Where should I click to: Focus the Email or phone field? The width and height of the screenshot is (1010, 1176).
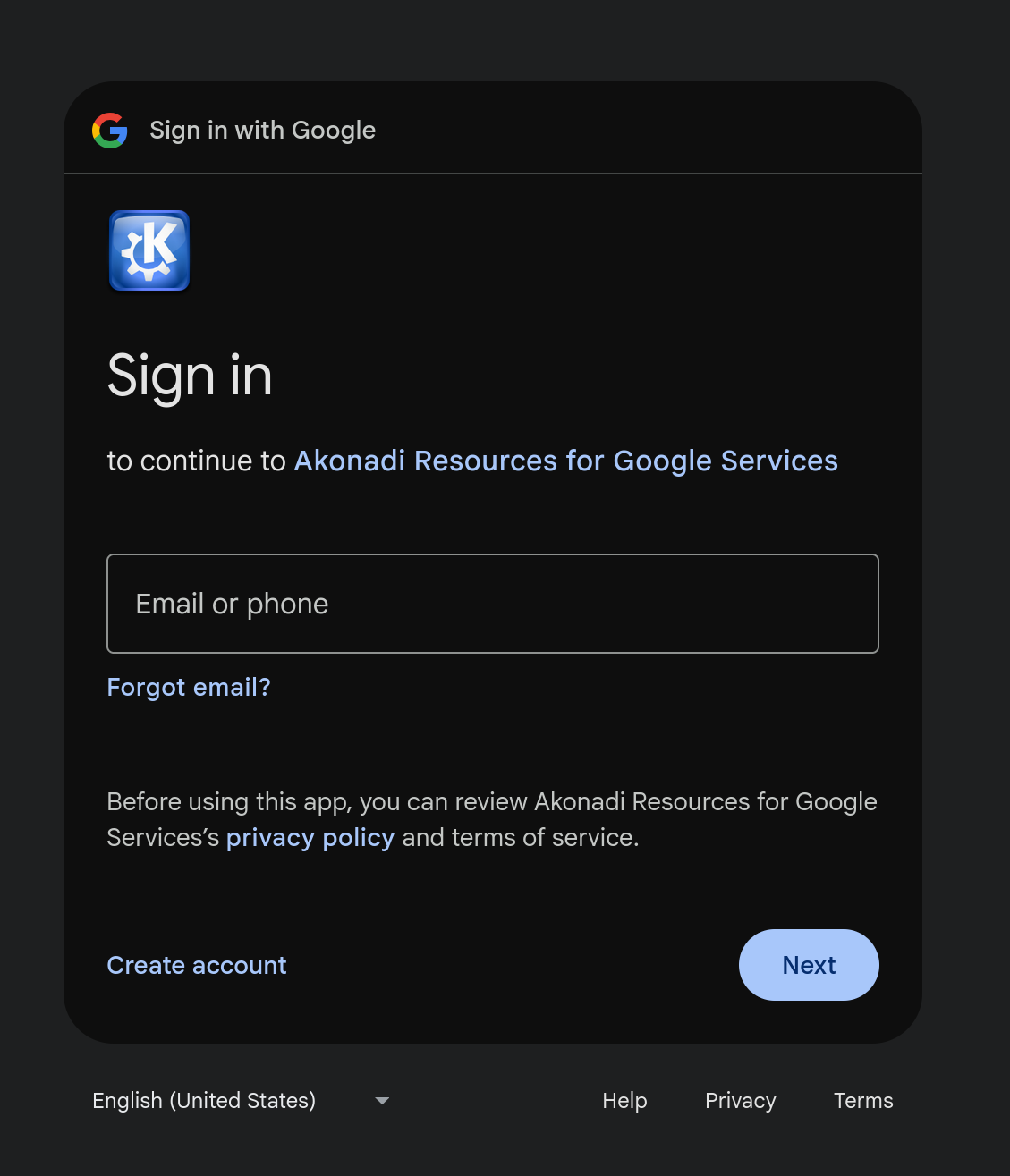pos(492,604)
